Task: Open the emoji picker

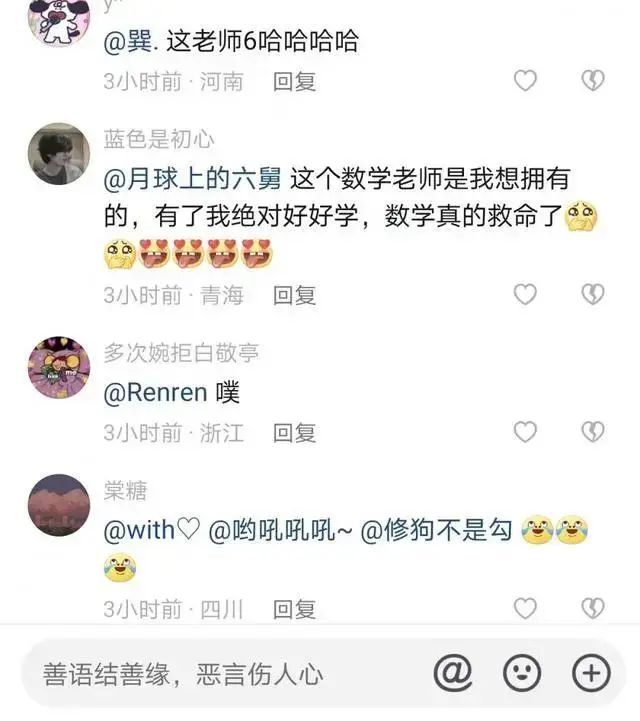Action: click(x=521, y=673)
